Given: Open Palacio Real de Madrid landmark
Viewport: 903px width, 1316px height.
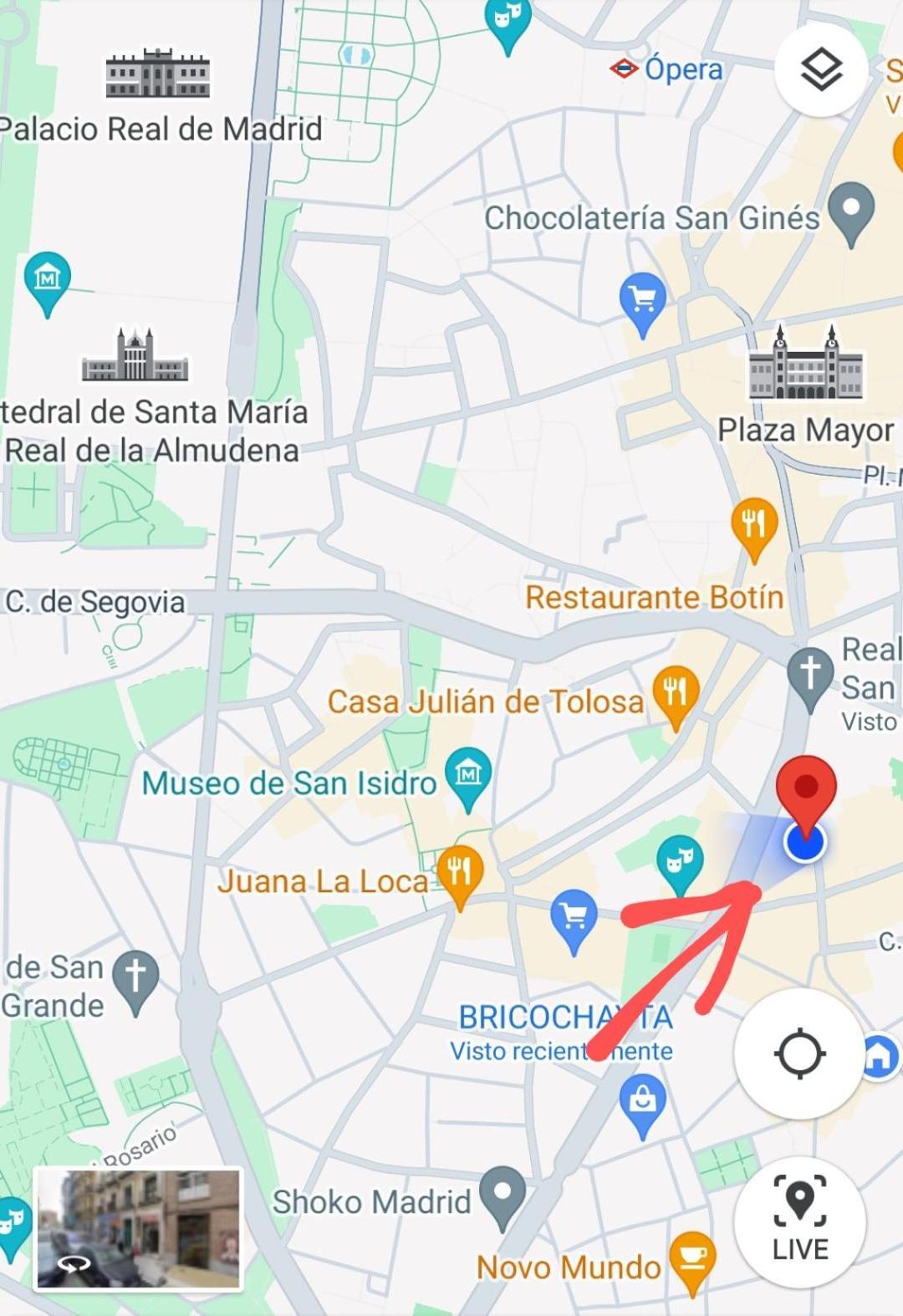Looking at the screenshot, I should (x=158, y=75).
